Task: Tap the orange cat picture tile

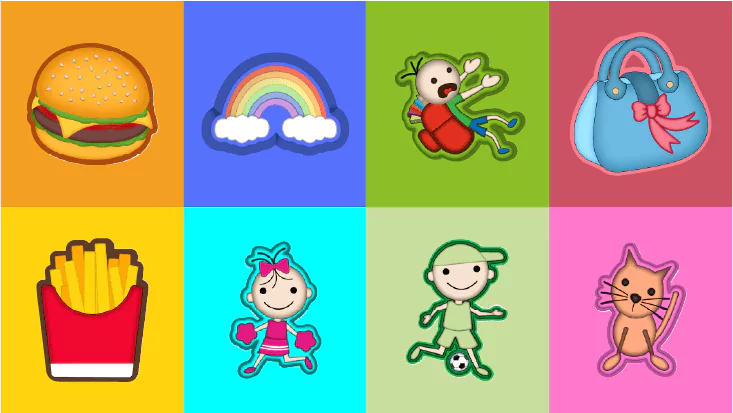Action: click(641, 312)
